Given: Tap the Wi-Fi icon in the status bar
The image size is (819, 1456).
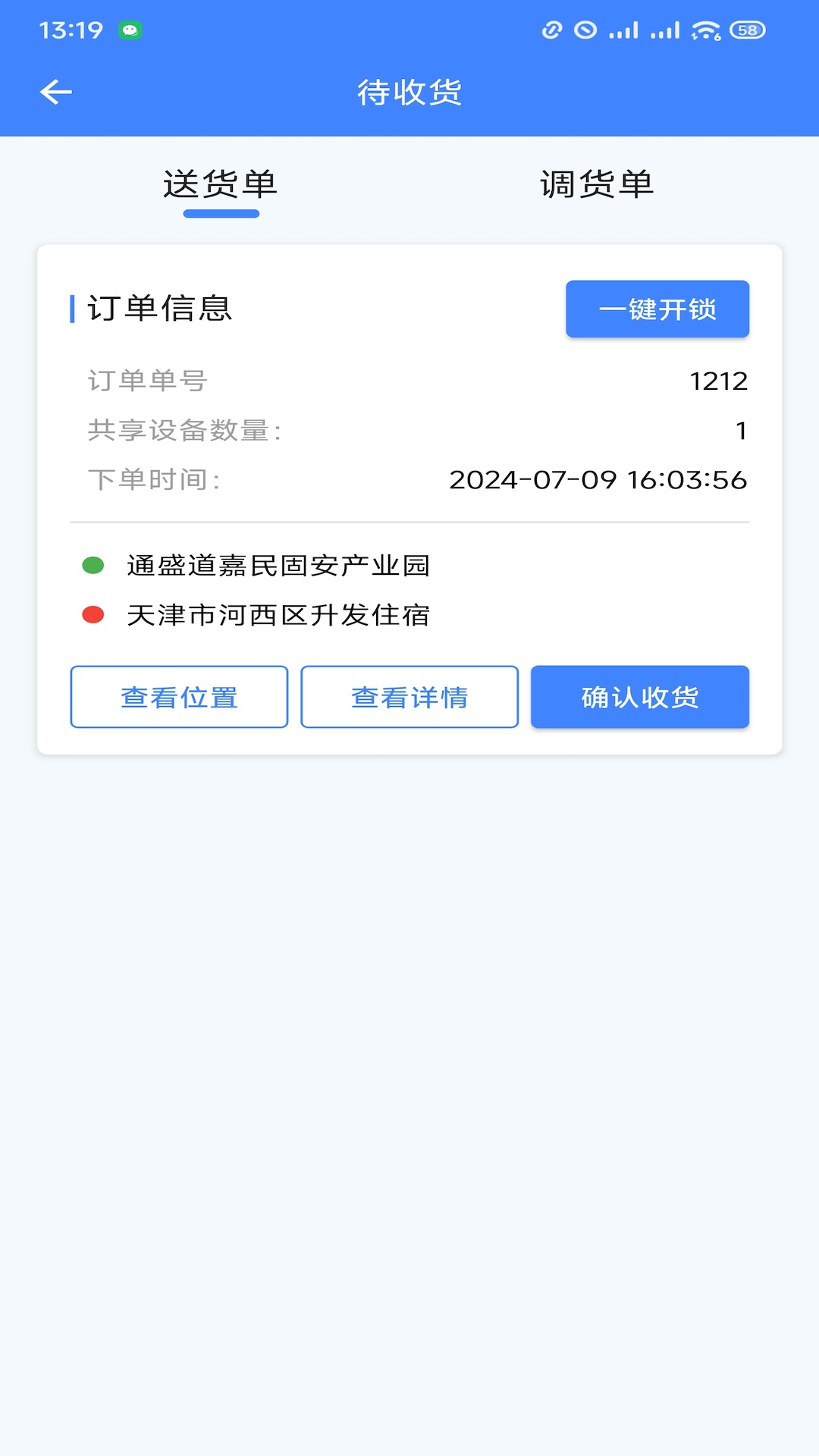Looking at the screenshot, I should [x=708, y=29].
